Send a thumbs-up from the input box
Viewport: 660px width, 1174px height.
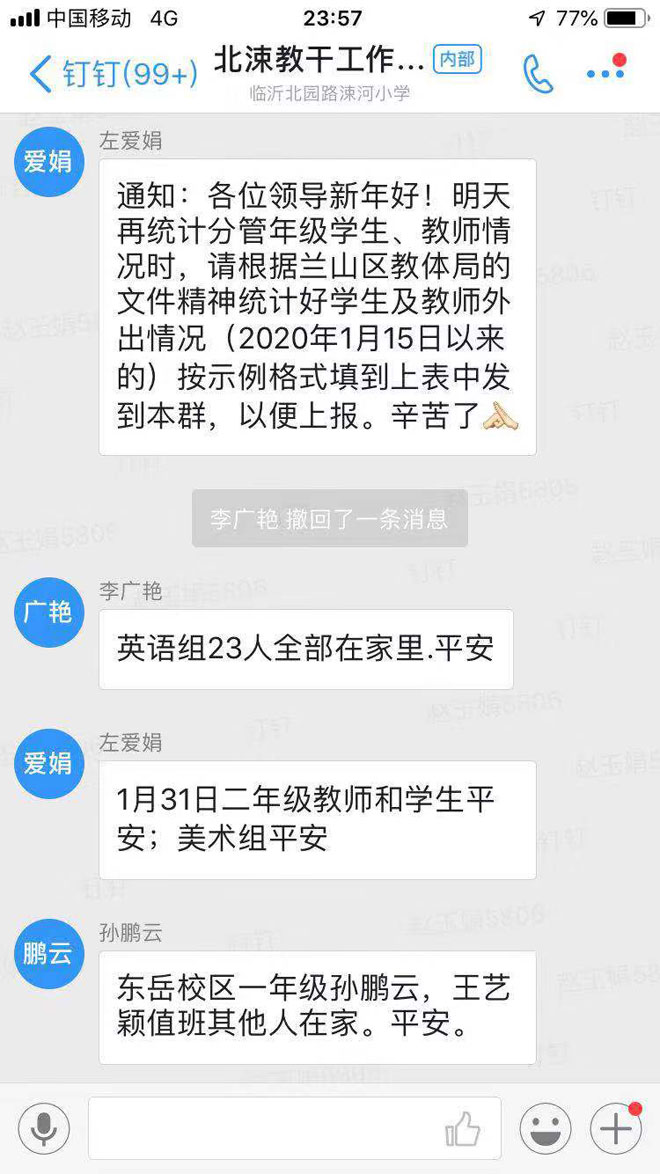(x=463, y=1129)
